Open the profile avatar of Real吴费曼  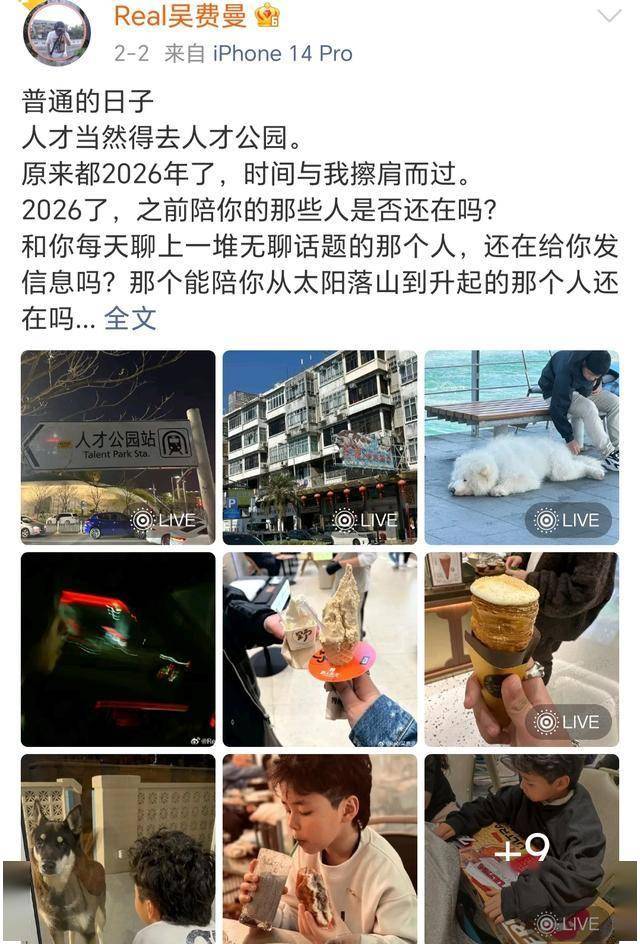click(x=57, y=33)
